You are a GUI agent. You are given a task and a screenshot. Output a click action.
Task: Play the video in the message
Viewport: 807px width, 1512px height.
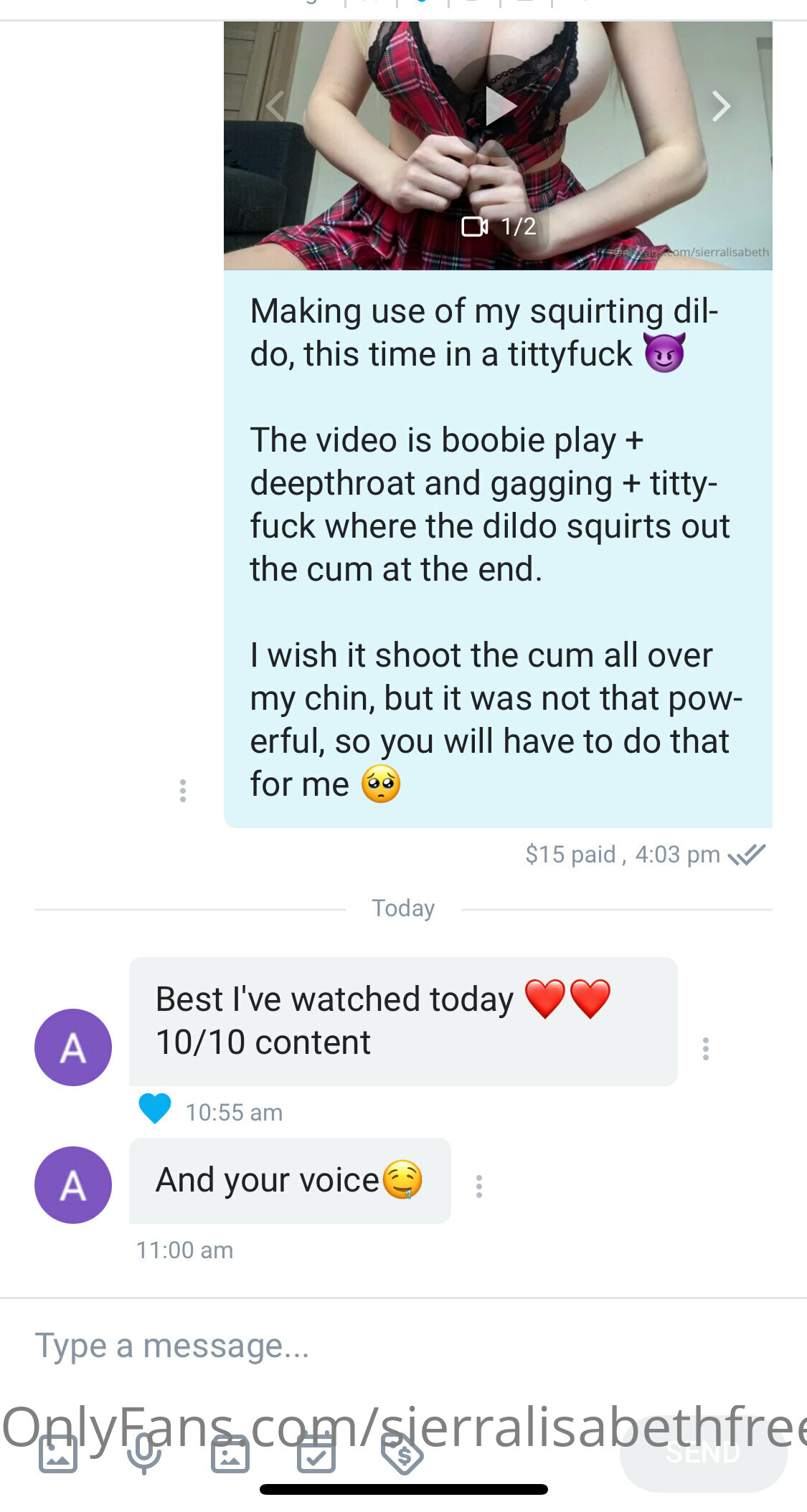[497, 106]
